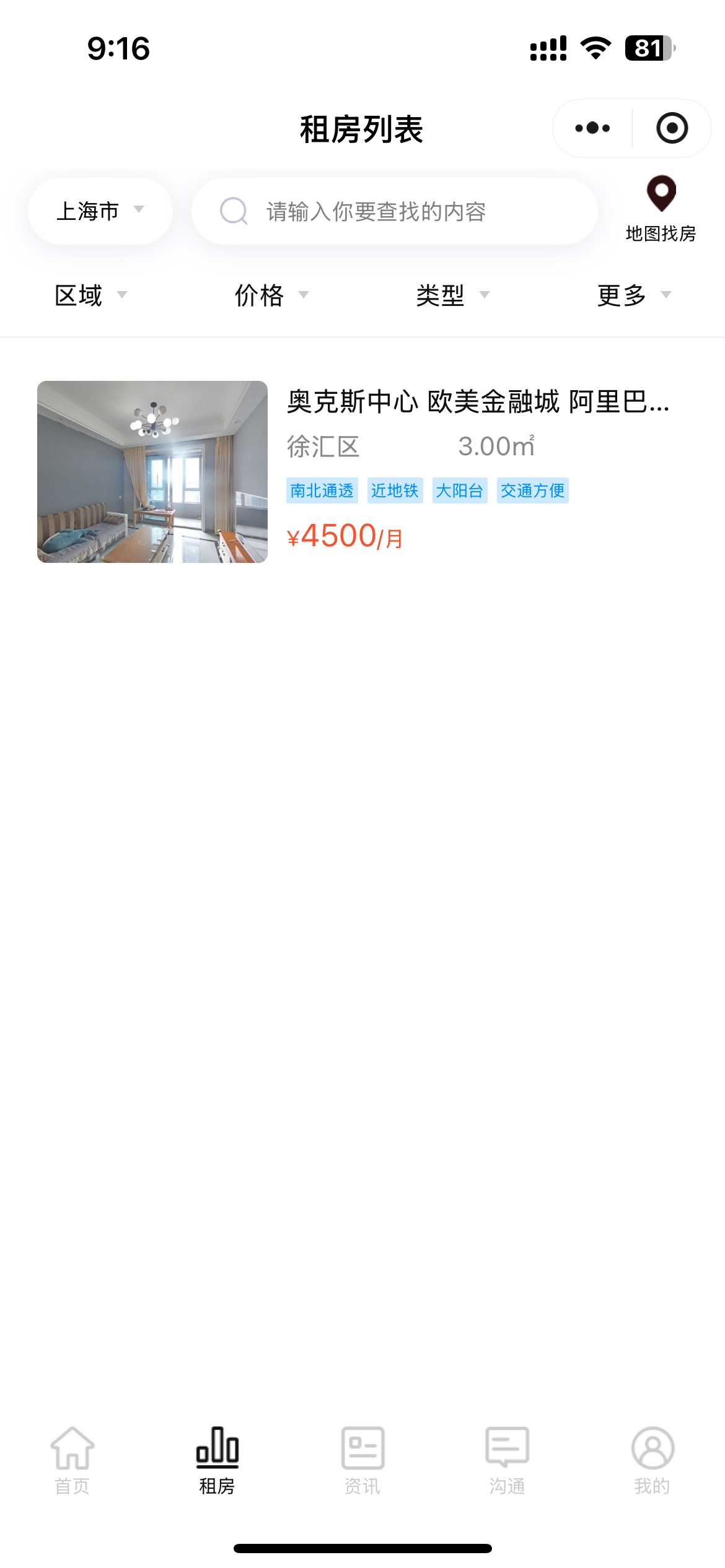
Task: Expand the 类型 filter
Action: [452, 295]
